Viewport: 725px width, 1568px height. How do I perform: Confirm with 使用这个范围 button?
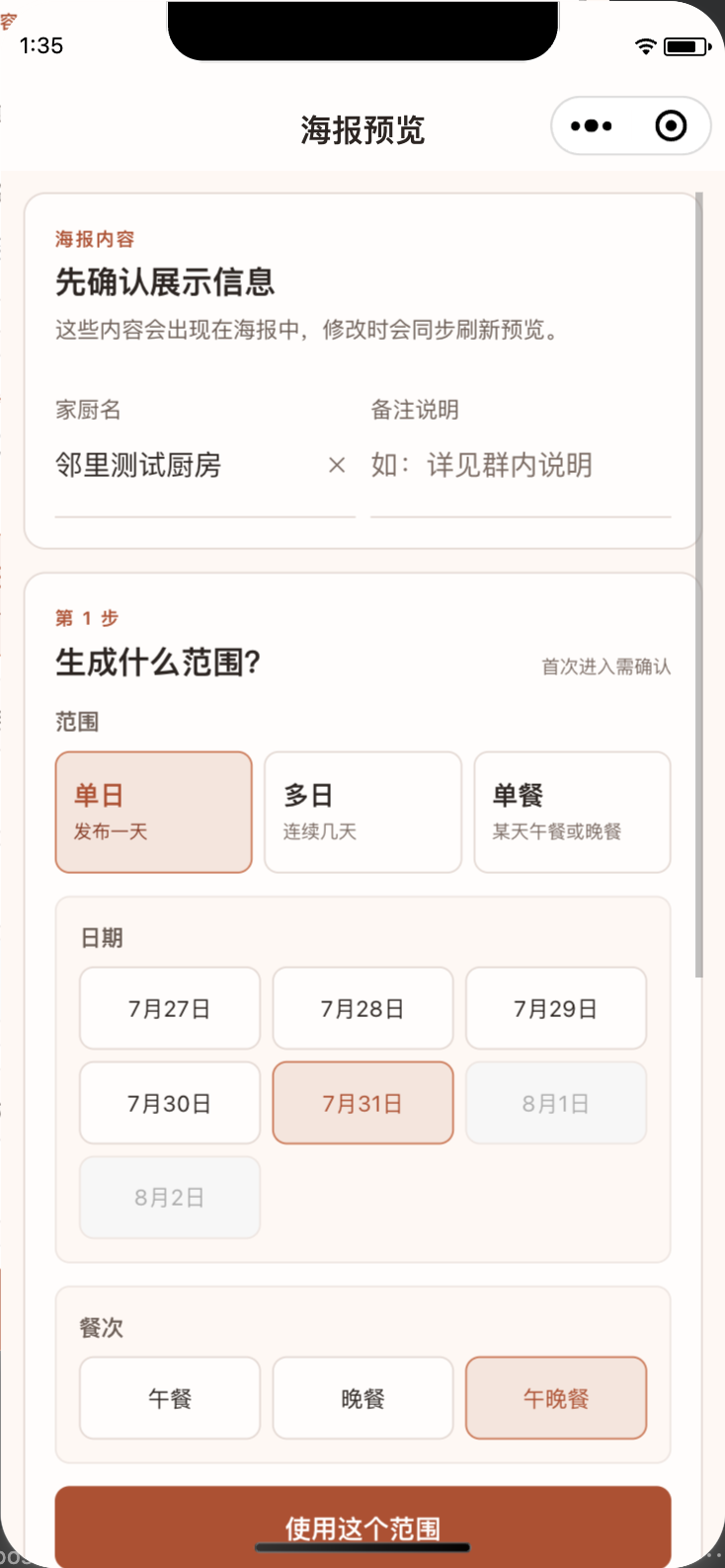pos(363,1527)
